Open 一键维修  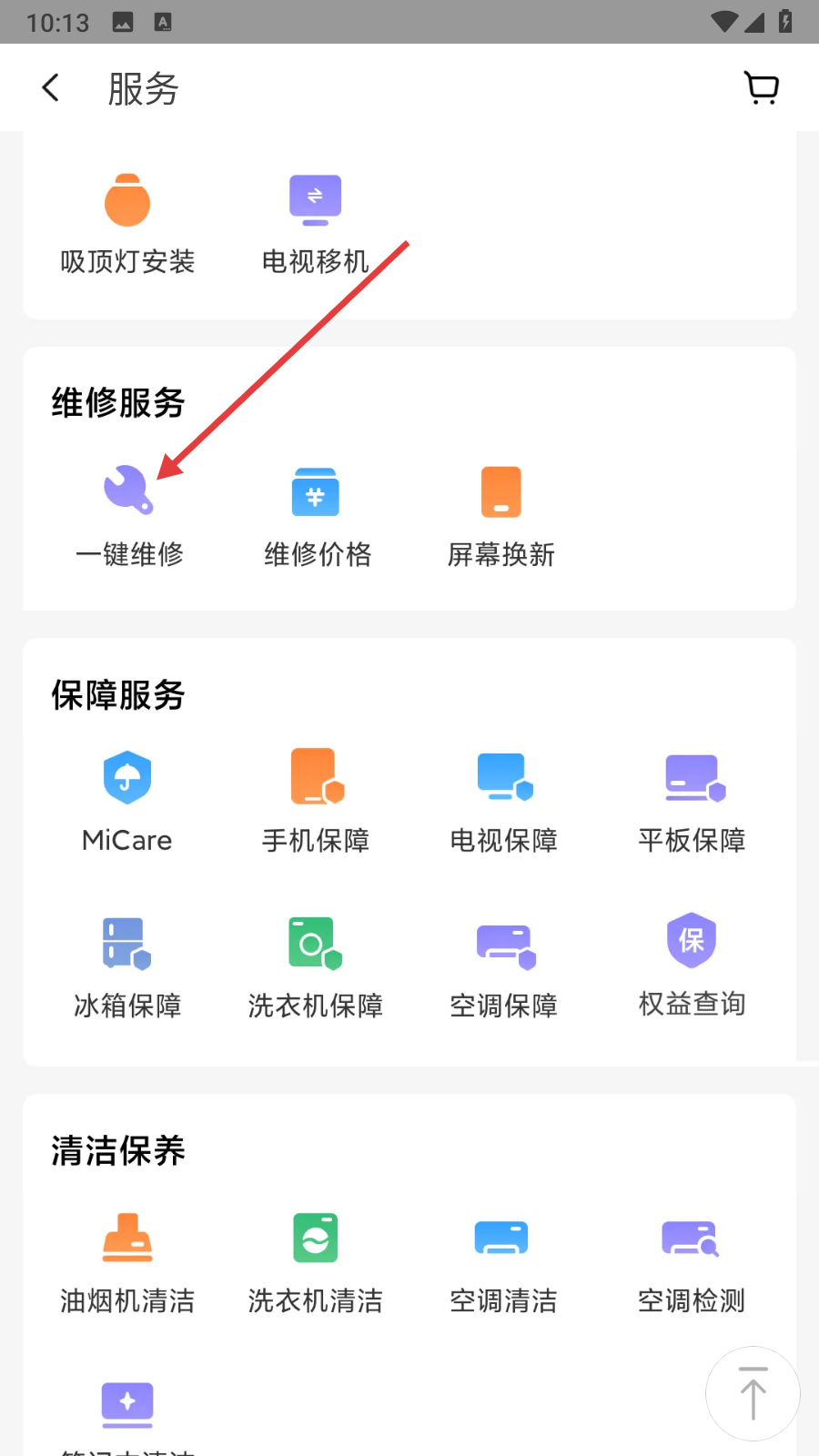[x=128, y=516]
